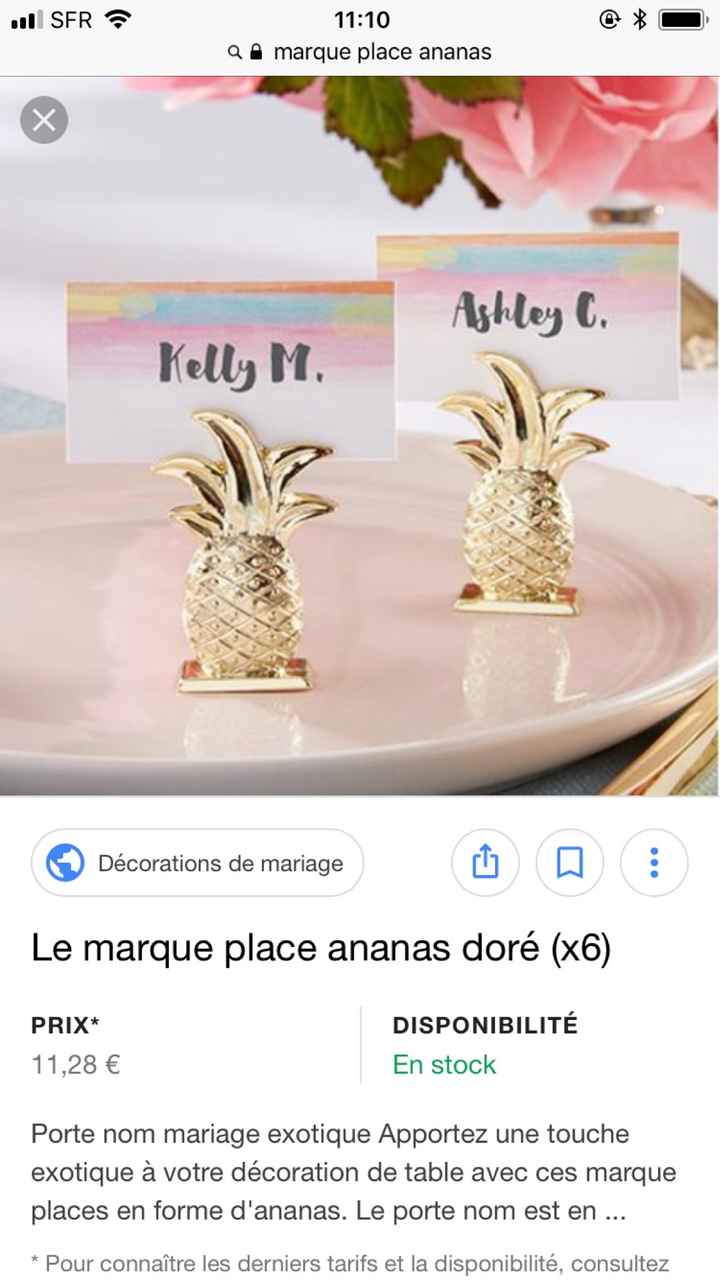Tap the battery indicator icon
This screenshot has height=1280, width=720.
coord(684,17)
